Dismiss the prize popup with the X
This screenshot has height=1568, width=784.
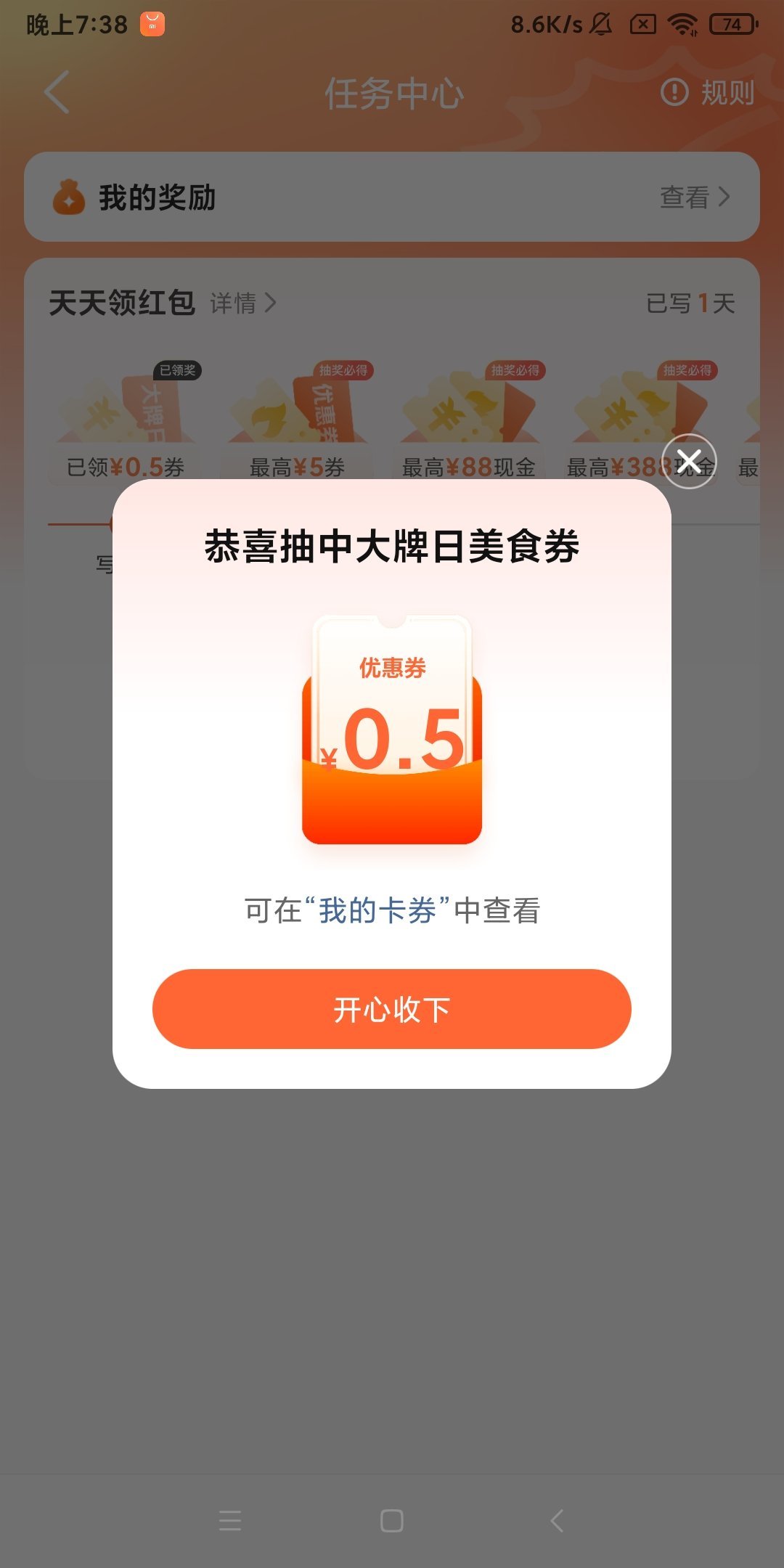coord(688,460)
